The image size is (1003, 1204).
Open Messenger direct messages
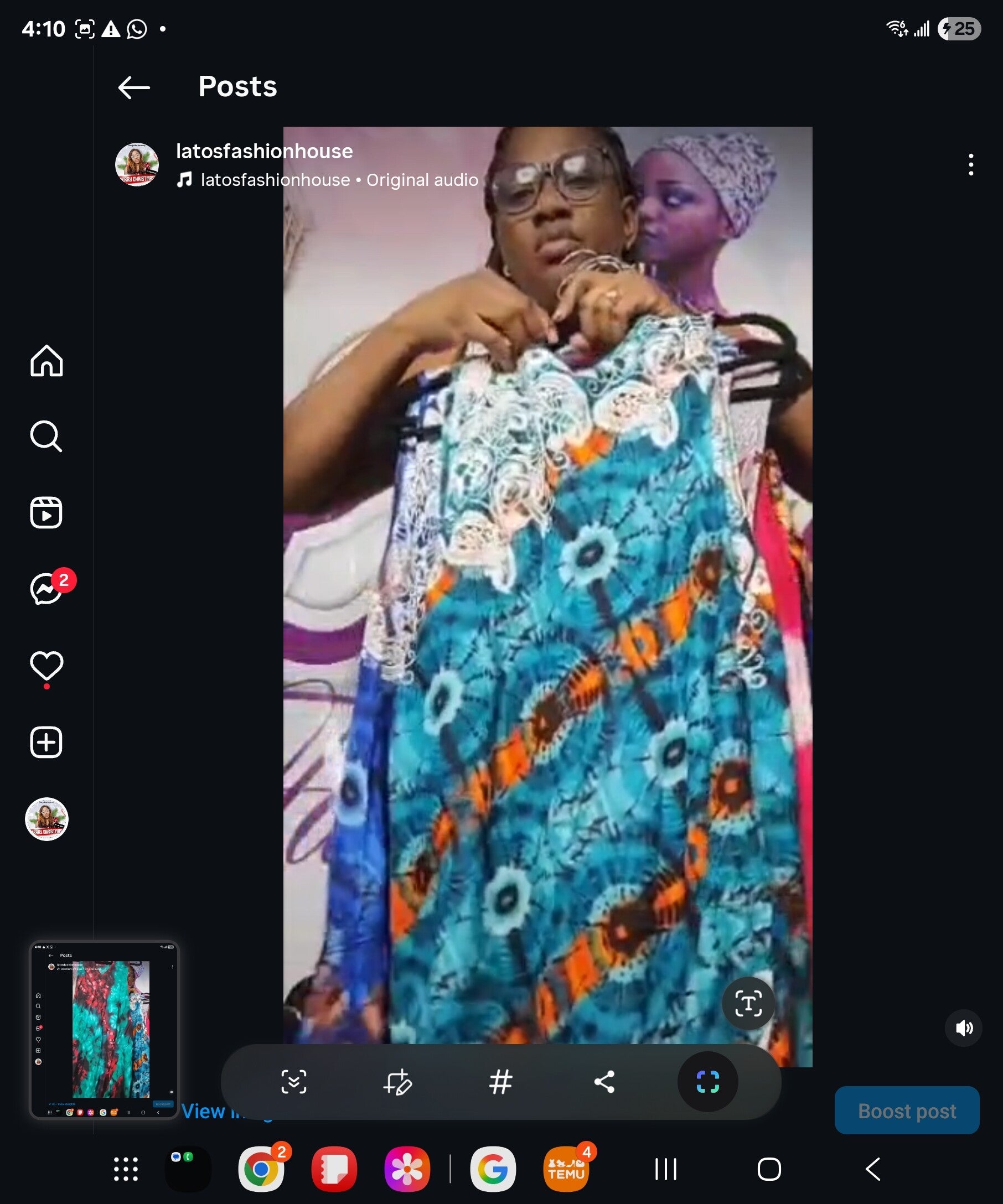[x=46, y=589]
